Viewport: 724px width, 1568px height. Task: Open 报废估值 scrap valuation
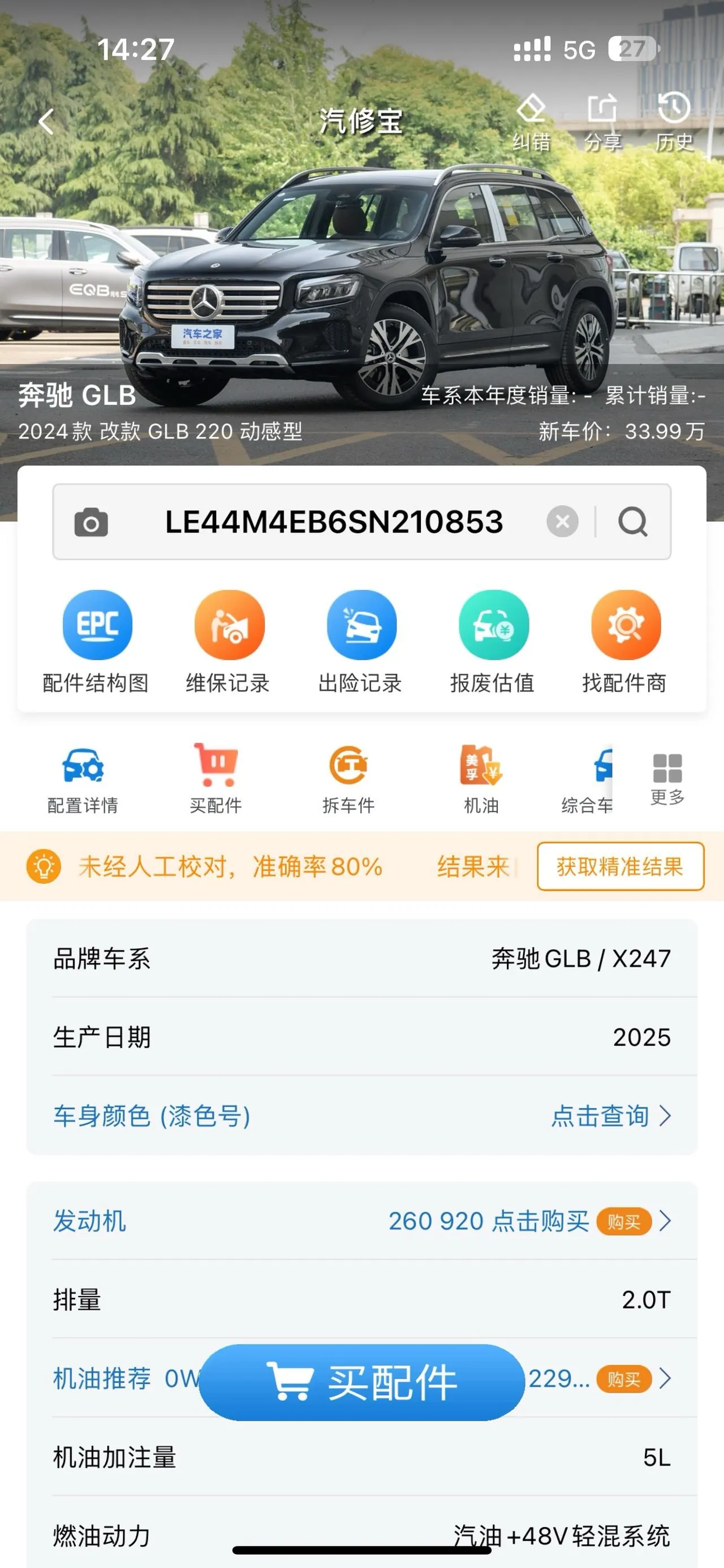pyautogui.click(x=493, y=642)
